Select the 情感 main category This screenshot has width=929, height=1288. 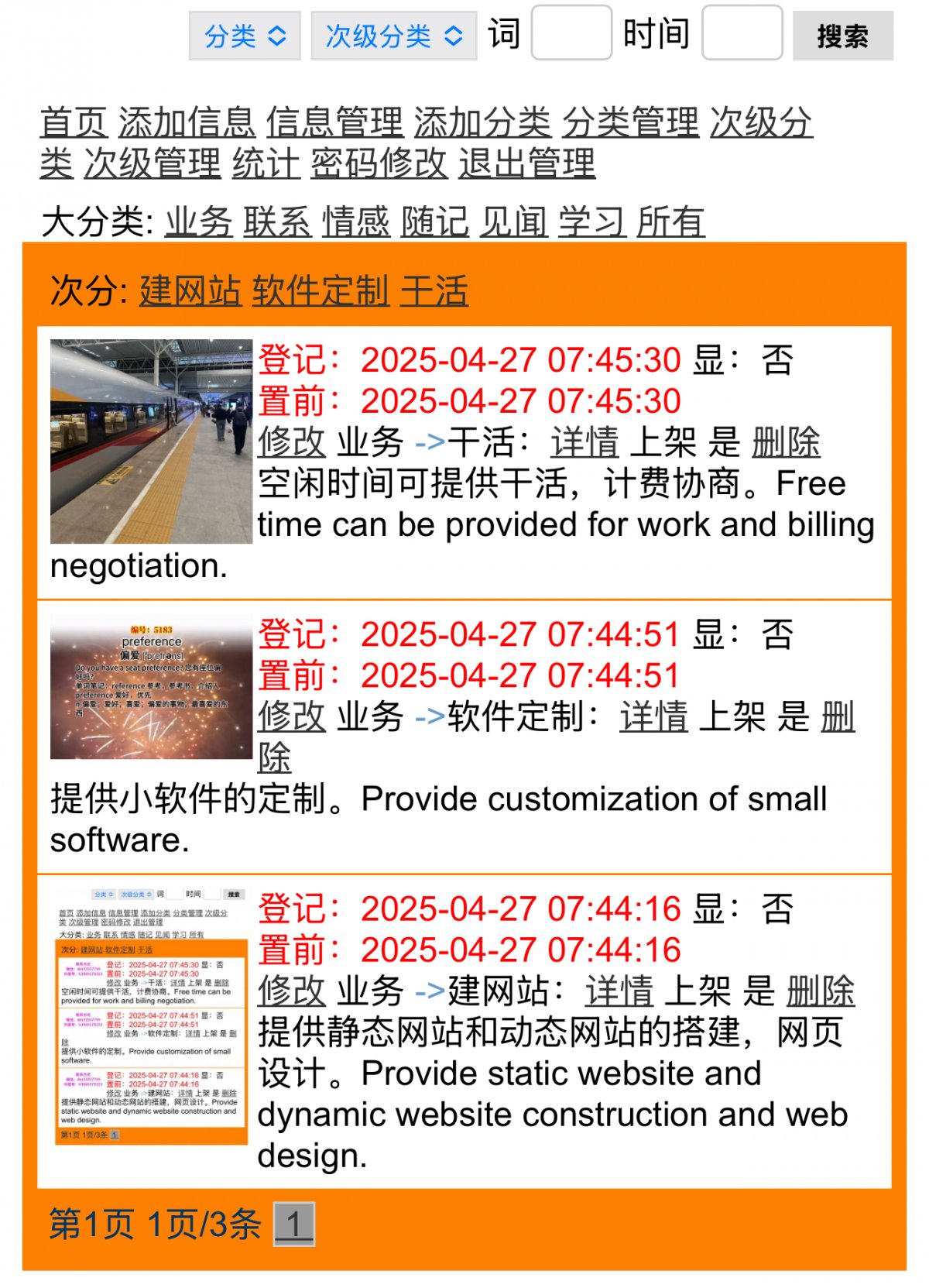pyautogui.click(x=356, y=222)
